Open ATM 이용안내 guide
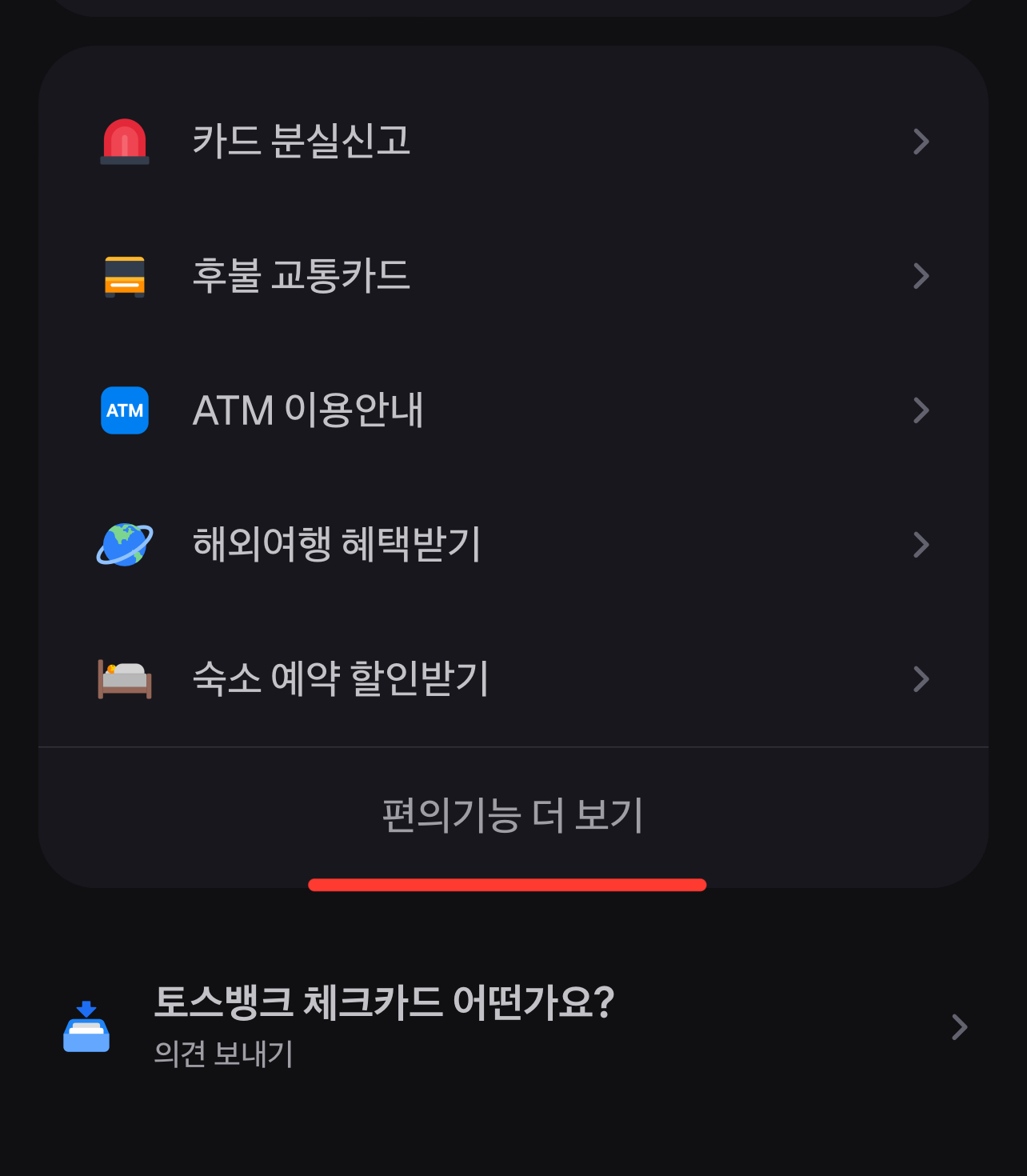The image size is (1027, 1176). point(512,410)
